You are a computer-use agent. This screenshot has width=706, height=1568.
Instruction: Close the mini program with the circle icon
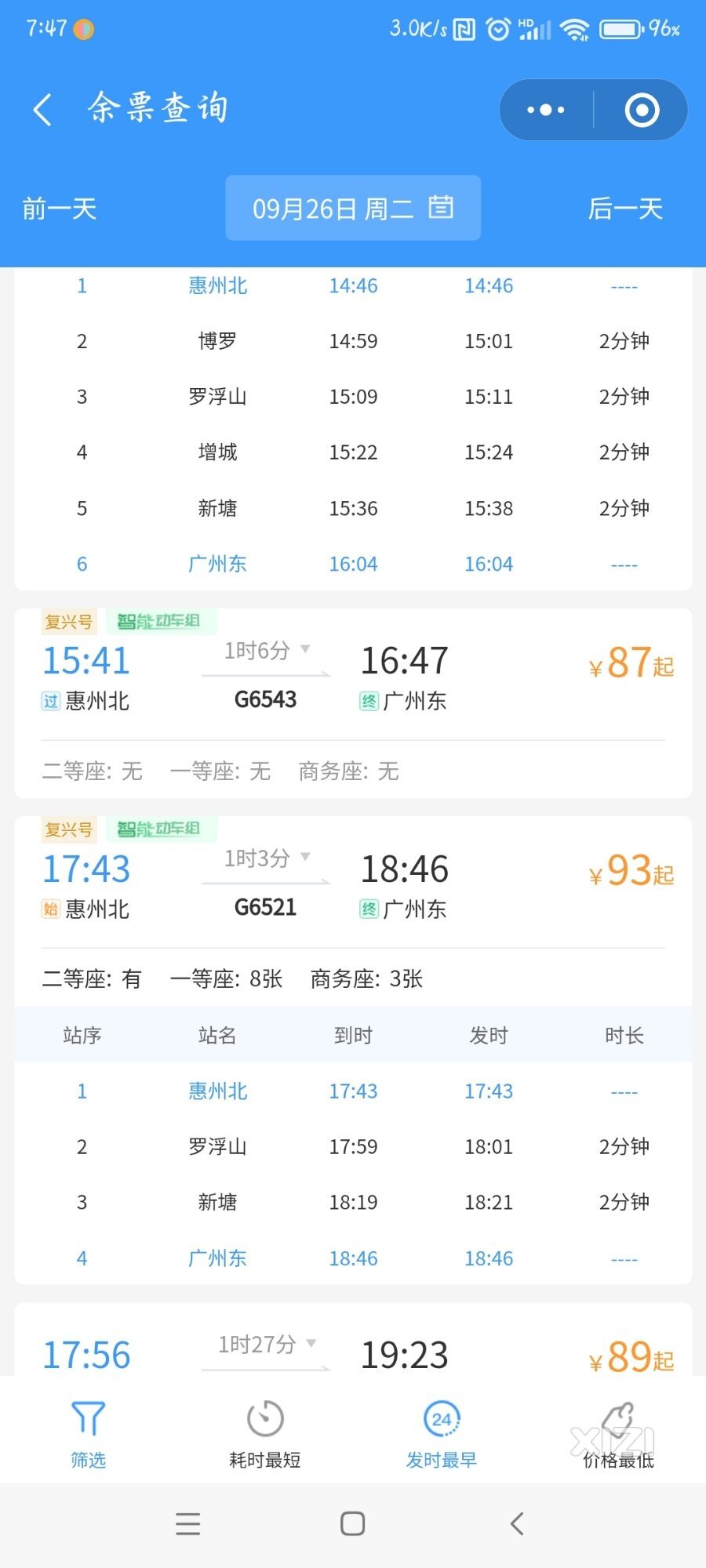click(642, 110)
